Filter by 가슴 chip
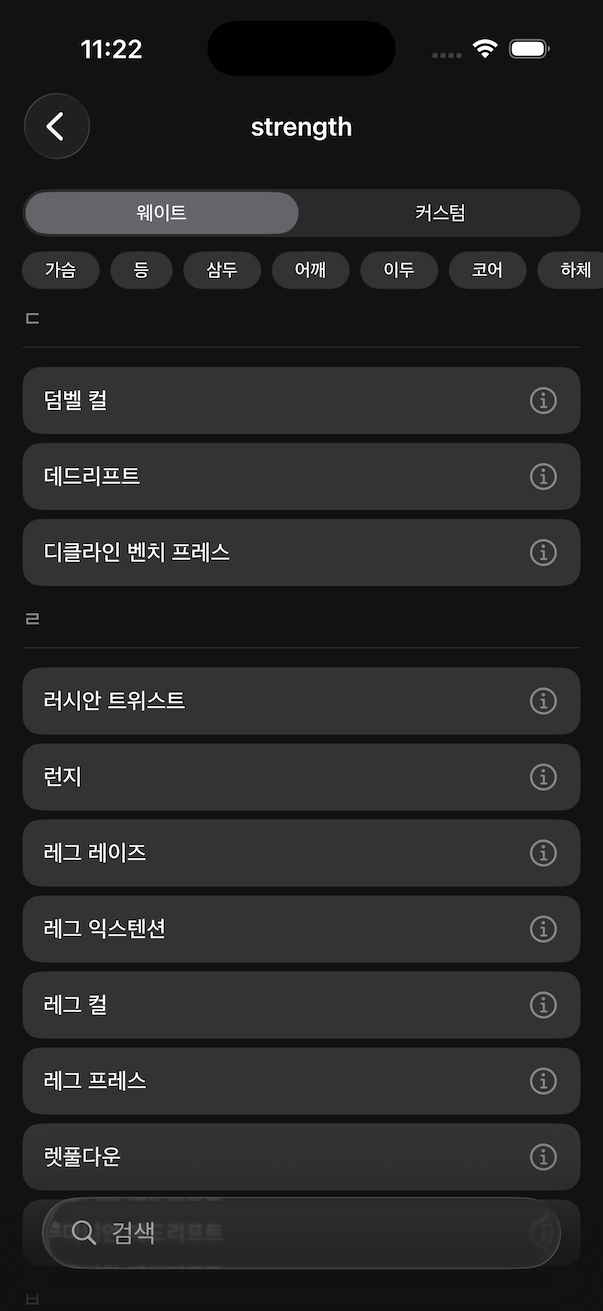The image size is (603, 1311). 60,270
